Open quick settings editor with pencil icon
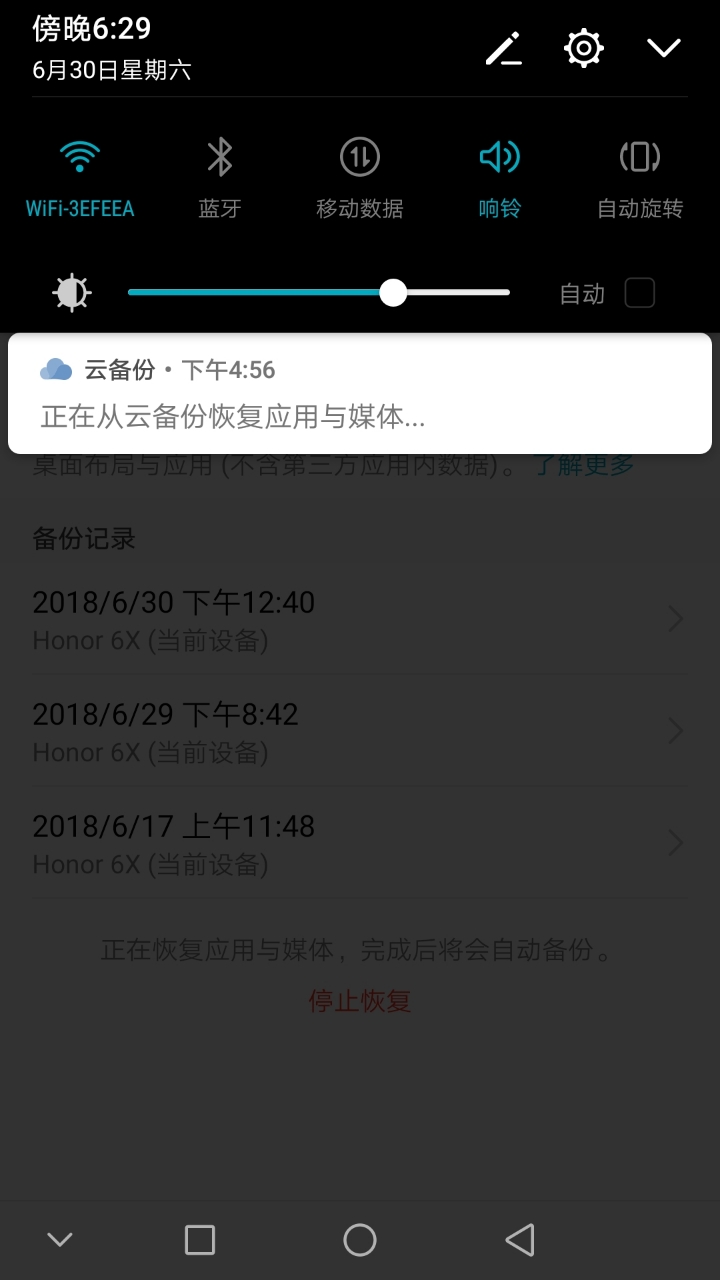720x1280 pixels. 503,47
